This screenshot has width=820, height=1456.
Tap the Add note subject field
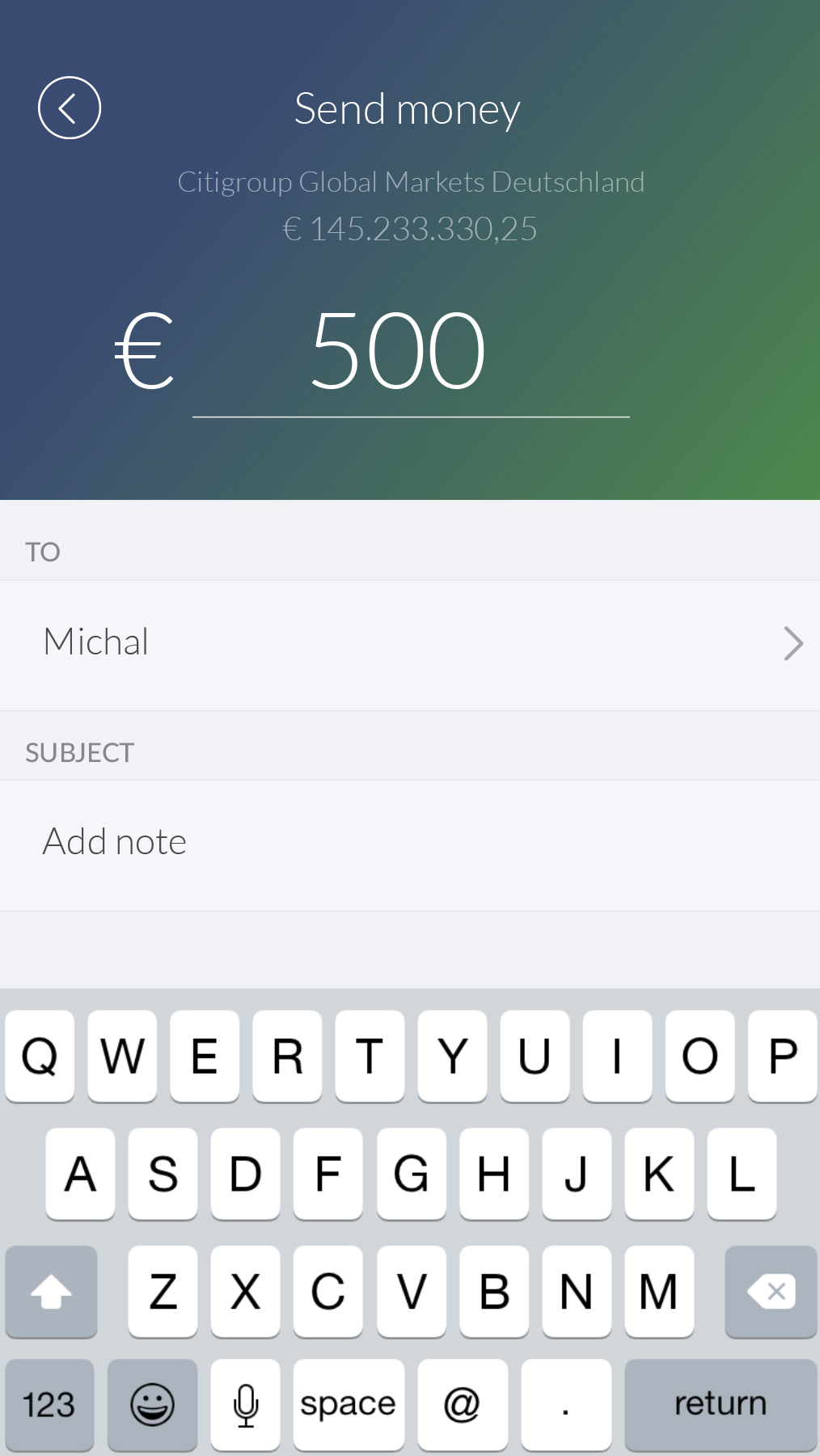pyautogui.click(x=410, y=843)
